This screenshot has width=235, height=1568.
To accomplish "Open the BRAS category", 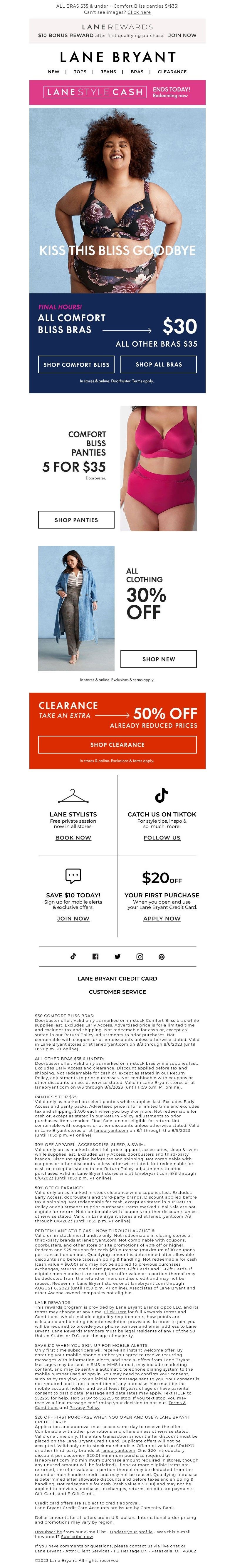I will [137, 71].
